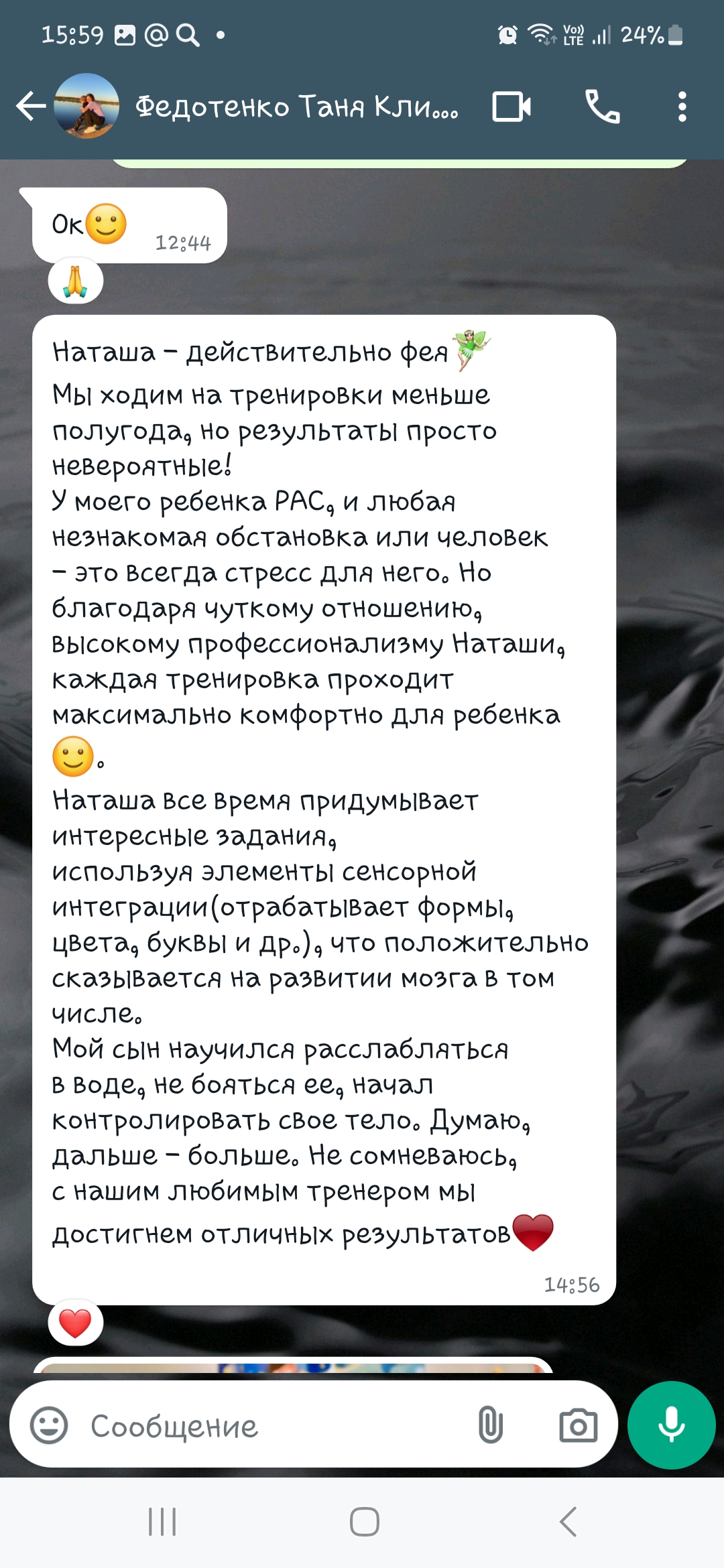Attach a file with the paperclip

490,1425
